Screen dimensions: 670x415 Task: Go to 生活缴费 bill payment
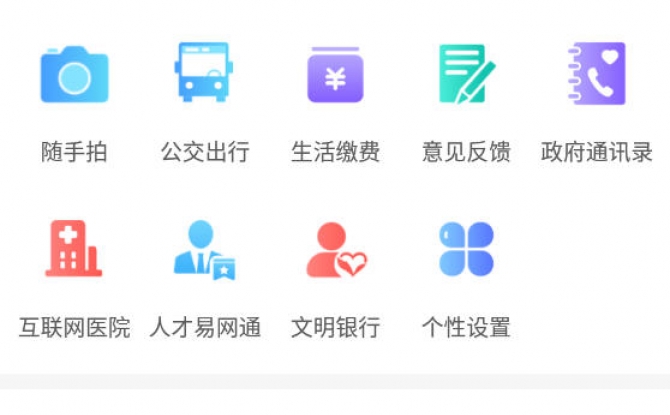click(x=335, y=75)
